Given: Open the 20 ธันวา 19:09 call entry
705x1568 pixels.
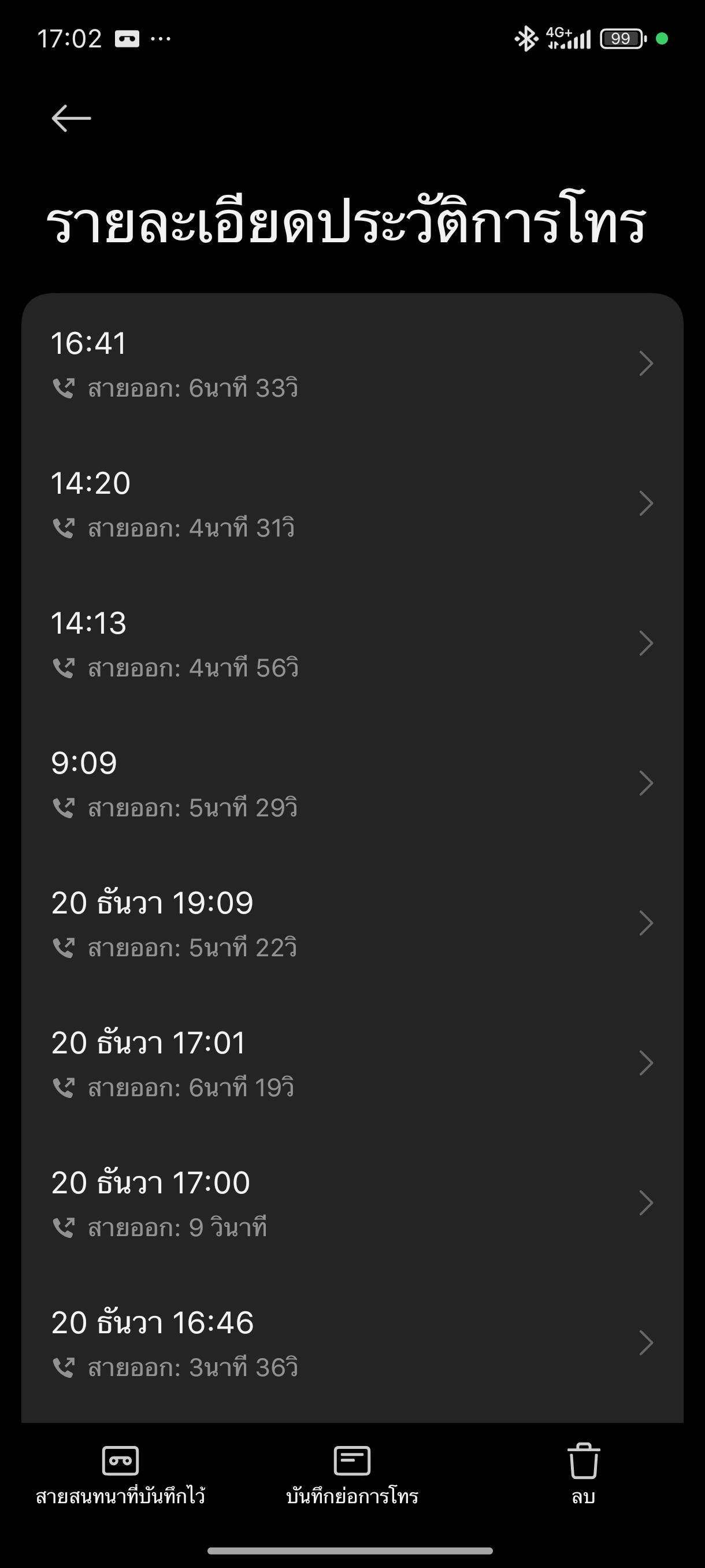Looking at the screenshot, I should coord(352,923).
